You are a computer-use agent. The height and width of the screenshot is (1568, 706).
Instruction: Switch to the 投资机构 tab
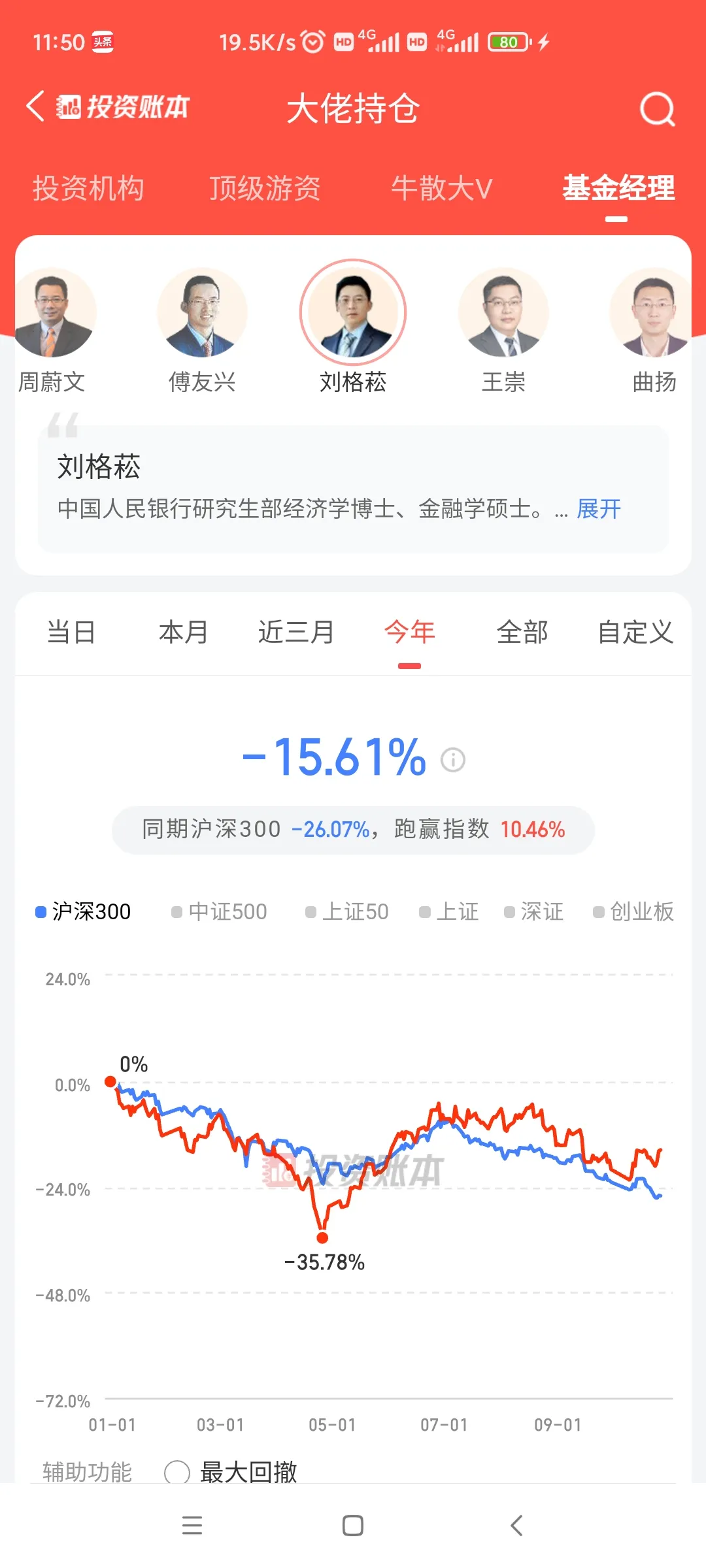pos(88,189)
